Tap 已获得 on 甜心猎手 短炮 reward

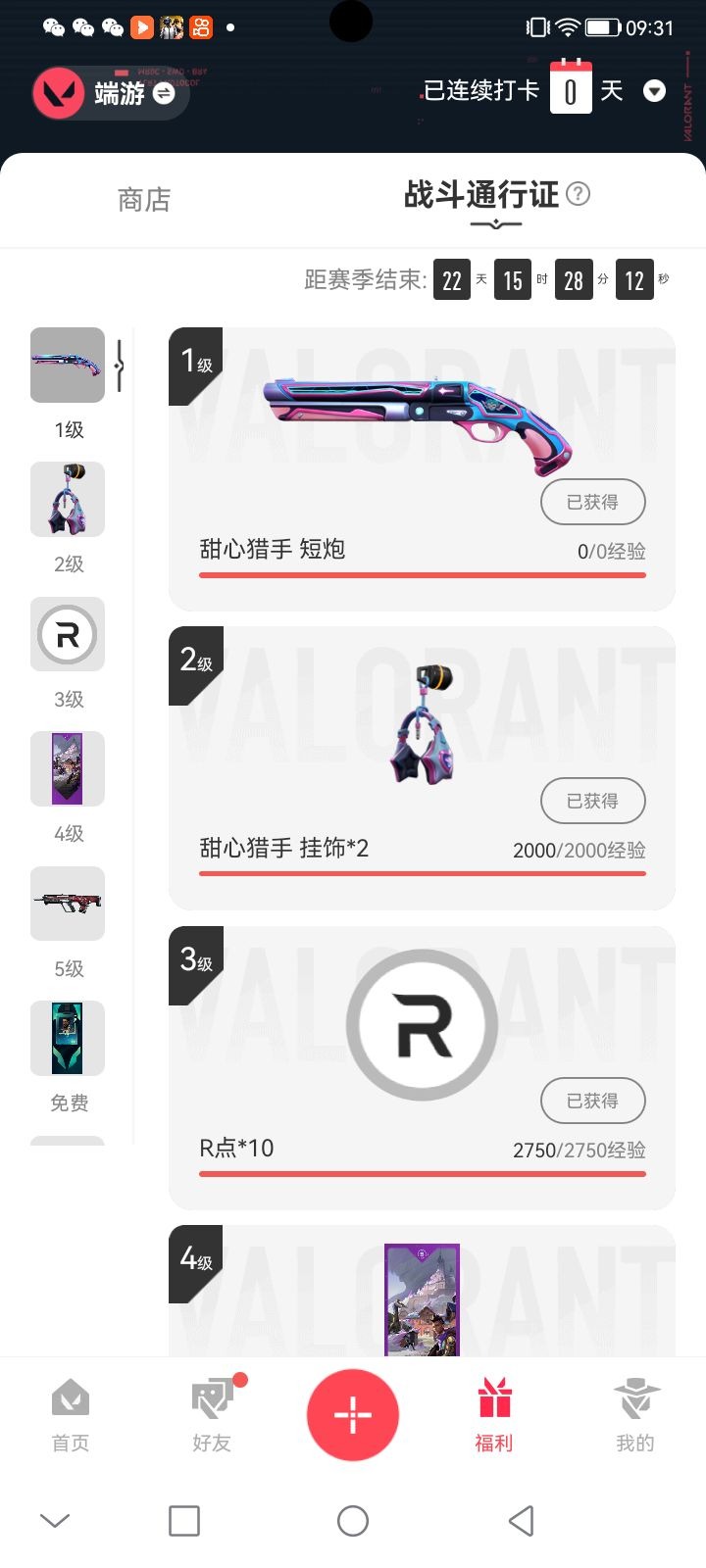(592, 502)
